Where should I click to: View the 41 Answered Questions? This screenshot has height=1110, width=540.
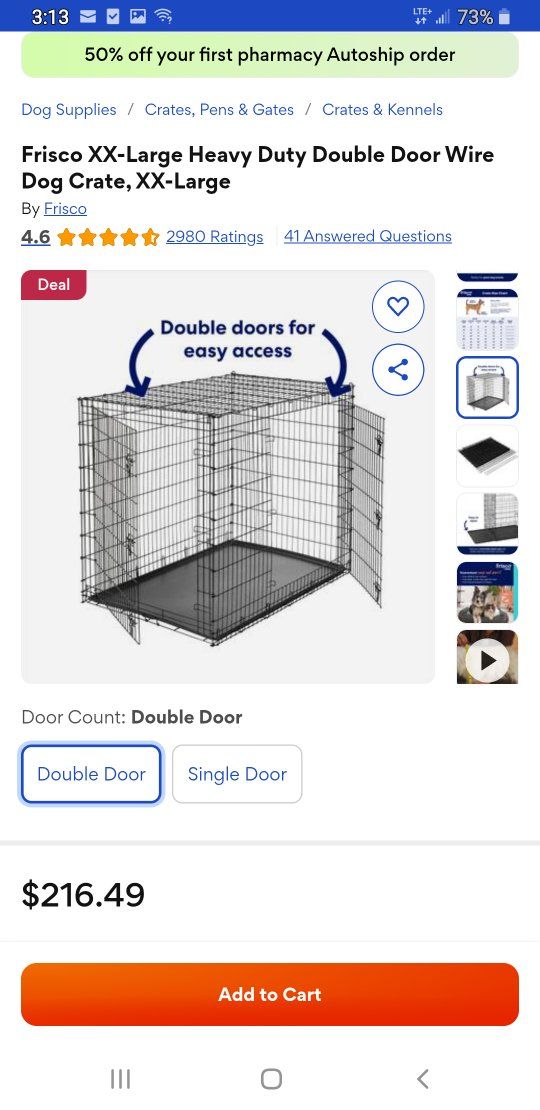pyautogui.click(x=367, y=236)
